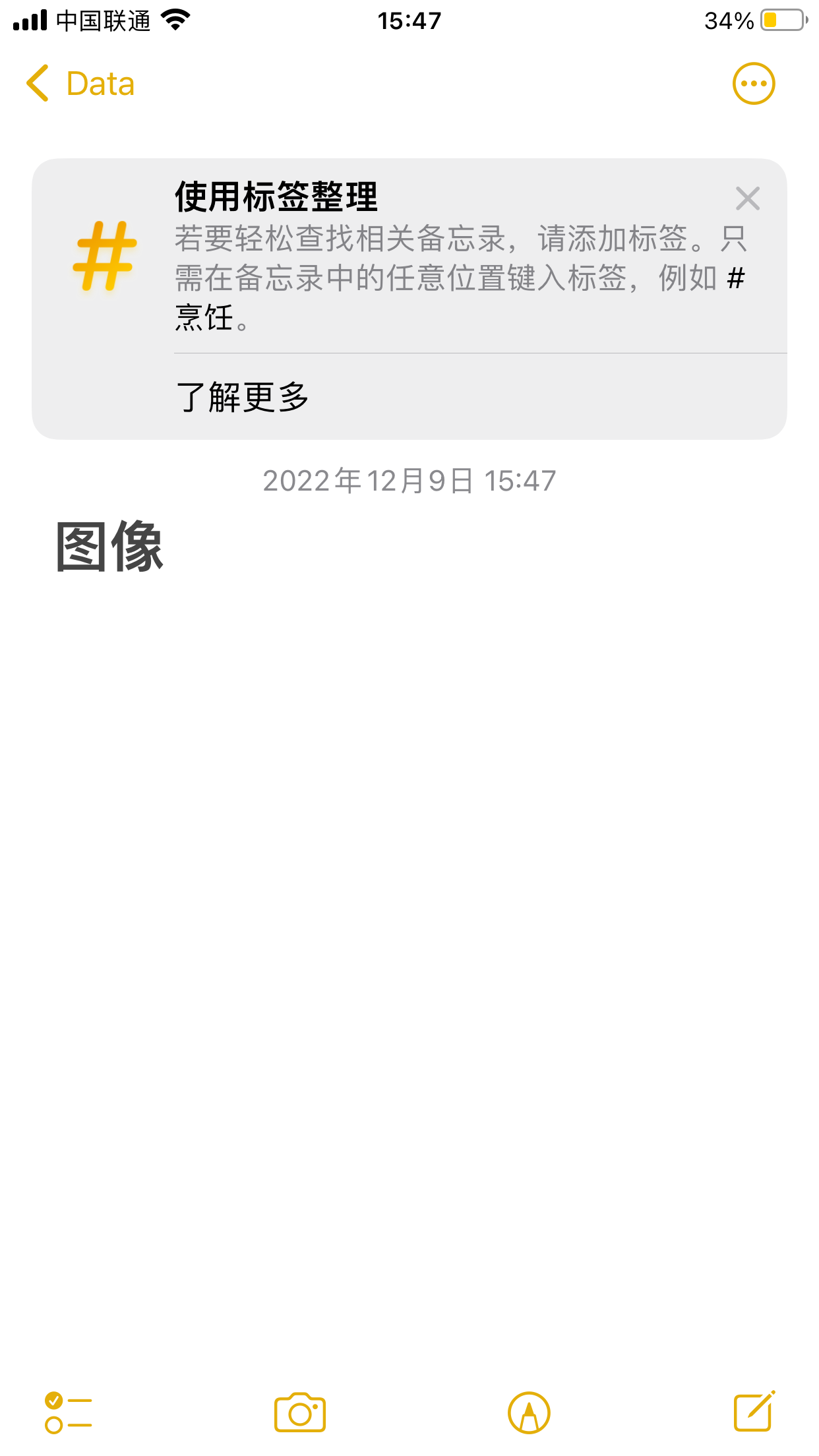Image resolution: width=819 pixels, height=1456 pixels.
Task: Place the cursor in the 图像 note text
Action: click(109, 547)
